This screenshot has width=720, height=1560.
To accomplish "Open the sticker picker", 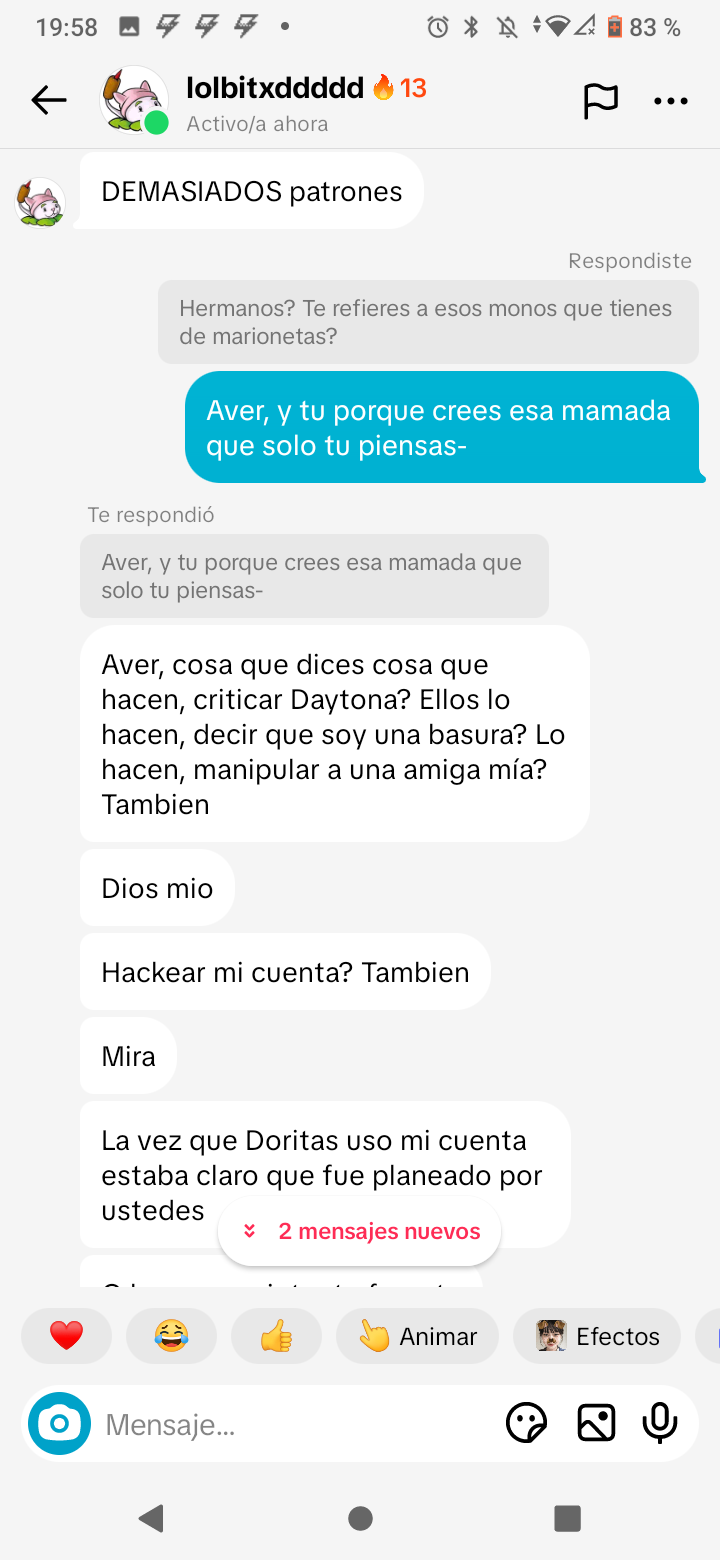I will pyautogui.click(x=527, y=1423).
